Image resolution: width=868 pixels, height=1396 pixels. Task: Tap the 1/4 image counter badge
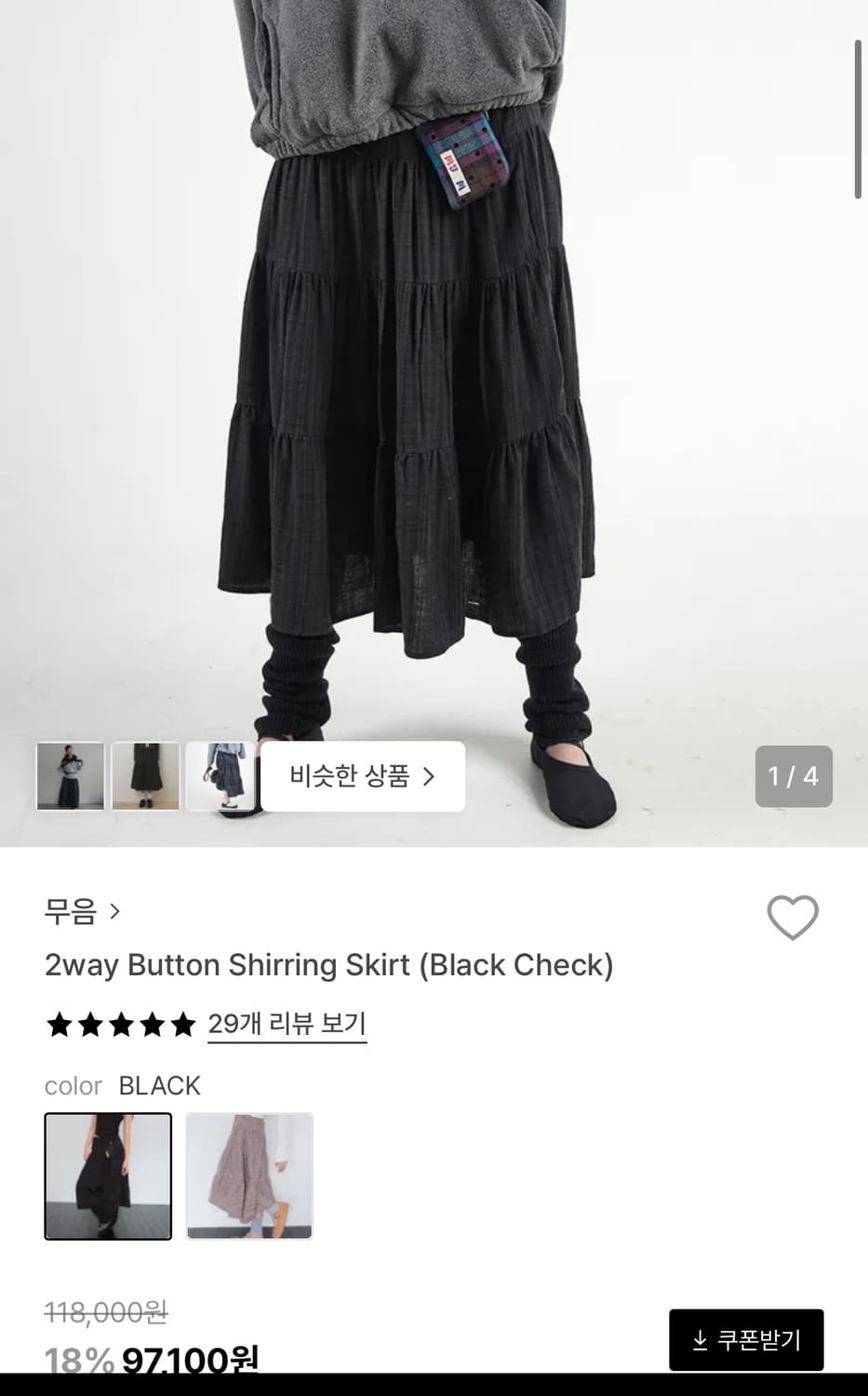point(794,775)
